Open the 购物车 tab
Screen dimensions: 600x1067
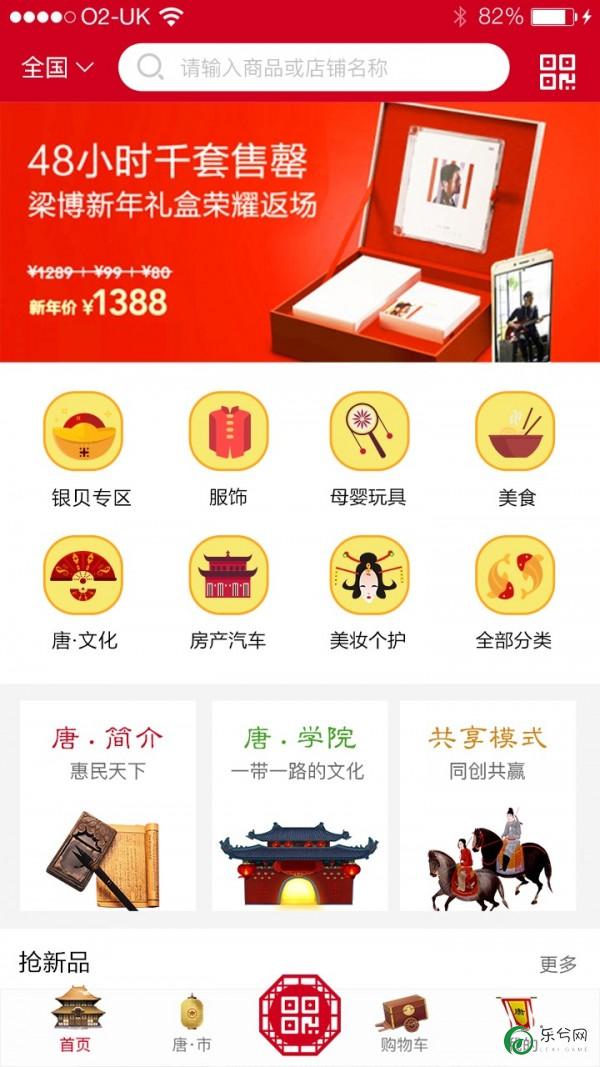click(404, 1019)
